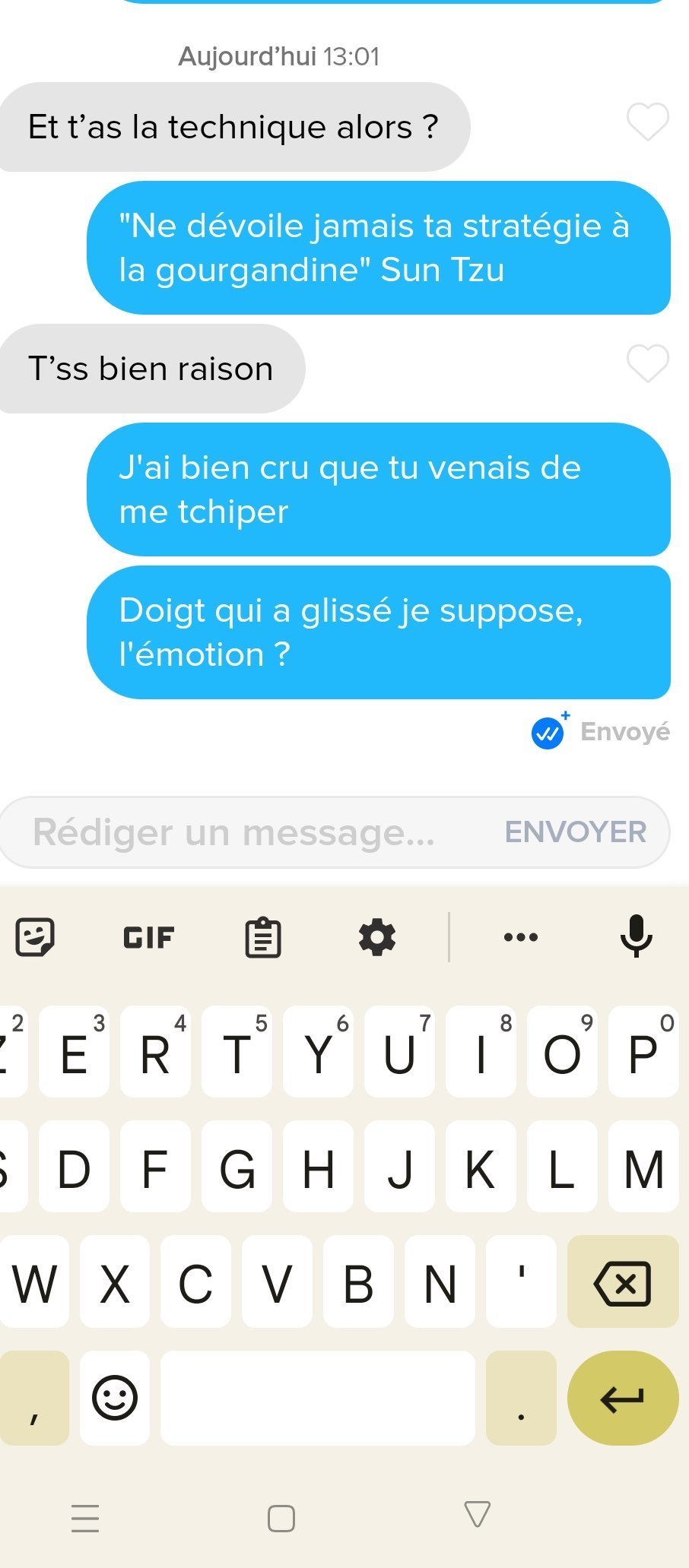The image size is (689, 1568).
Task: Open the keyboard sticker panel
Action: point(35,937)
